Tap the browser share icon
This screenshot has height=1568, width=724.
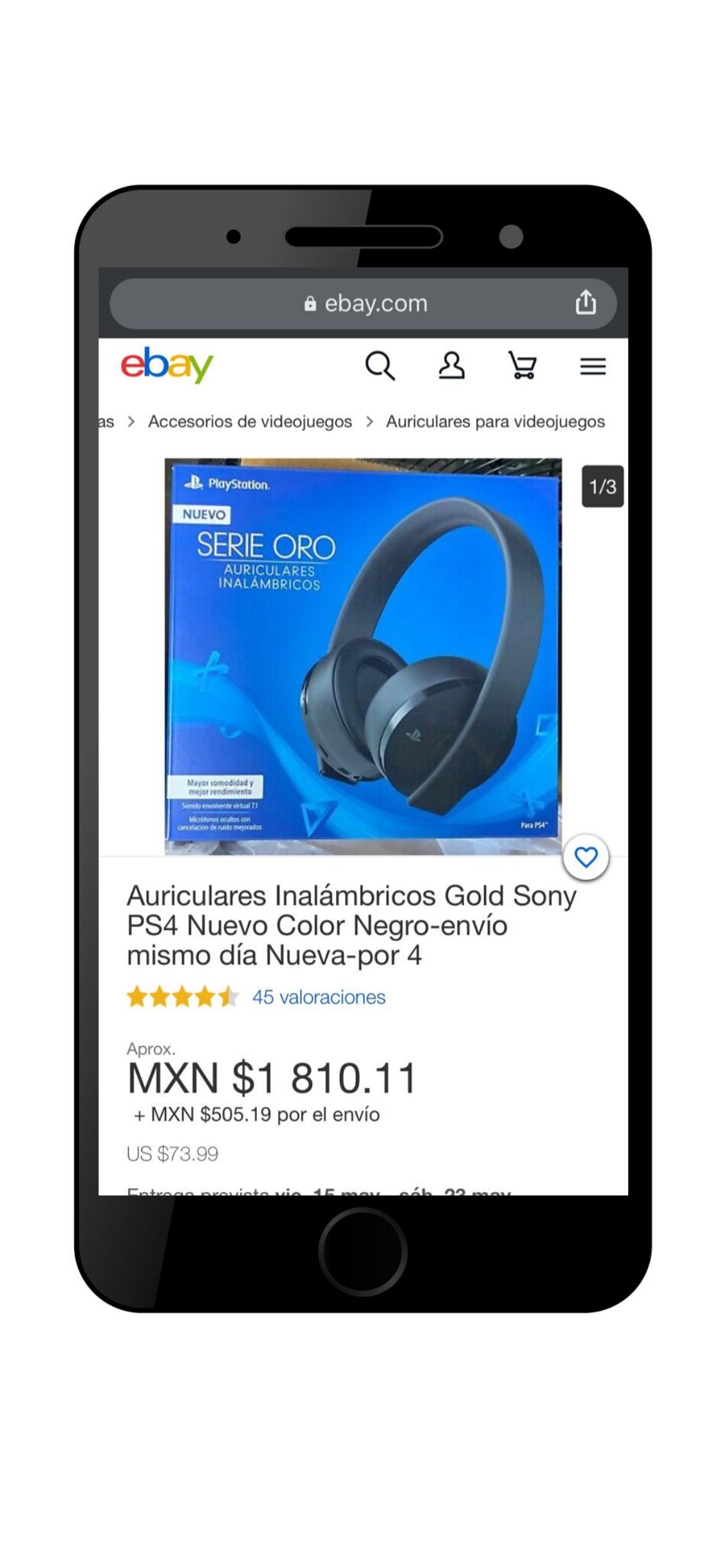coord(587,303)
